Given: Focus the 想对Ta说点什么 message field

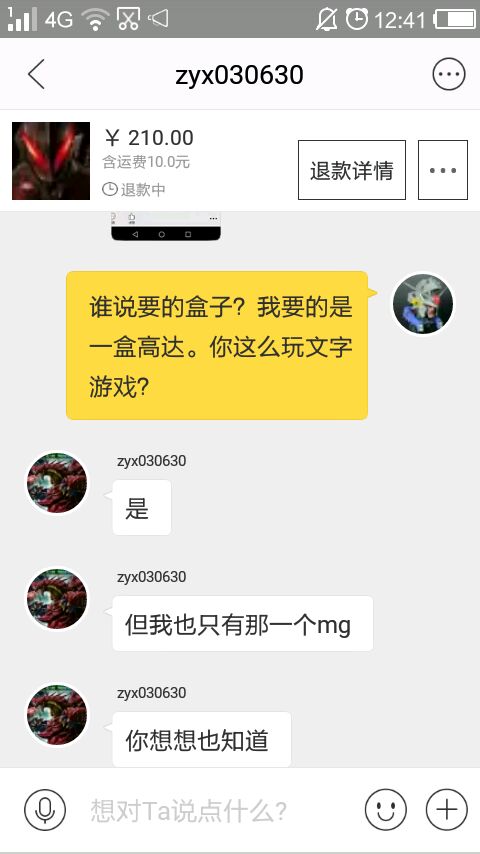Looking at the screenshot, I should [x=218, y=810].
